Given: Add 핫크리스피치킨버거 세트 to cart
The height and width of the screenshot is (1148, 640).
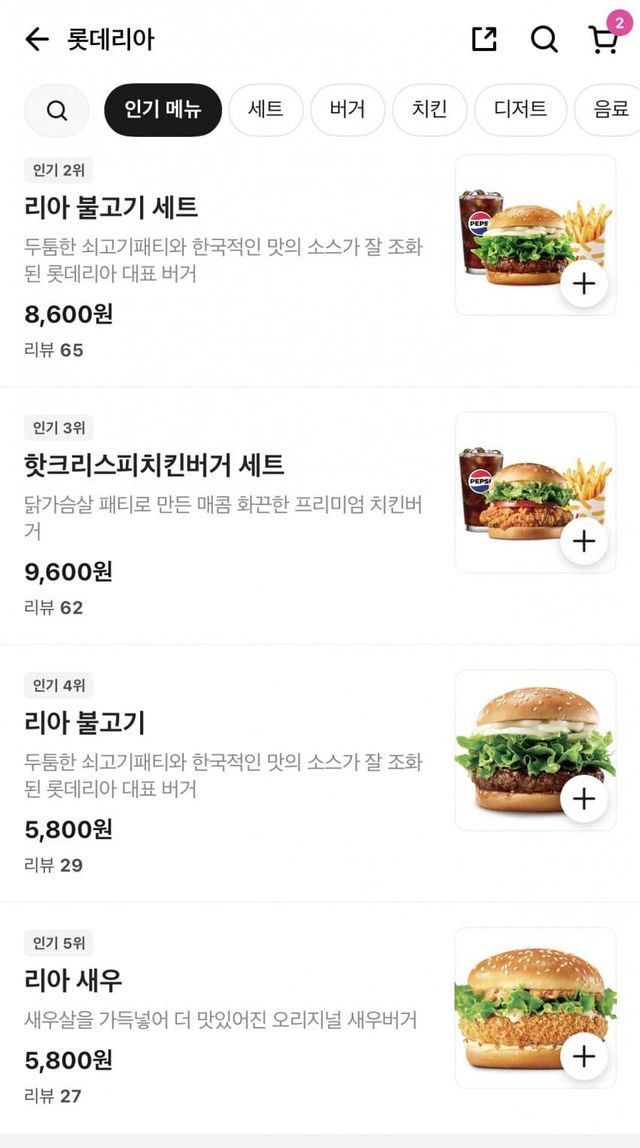Looking at the screenshot, I should 584,541.
